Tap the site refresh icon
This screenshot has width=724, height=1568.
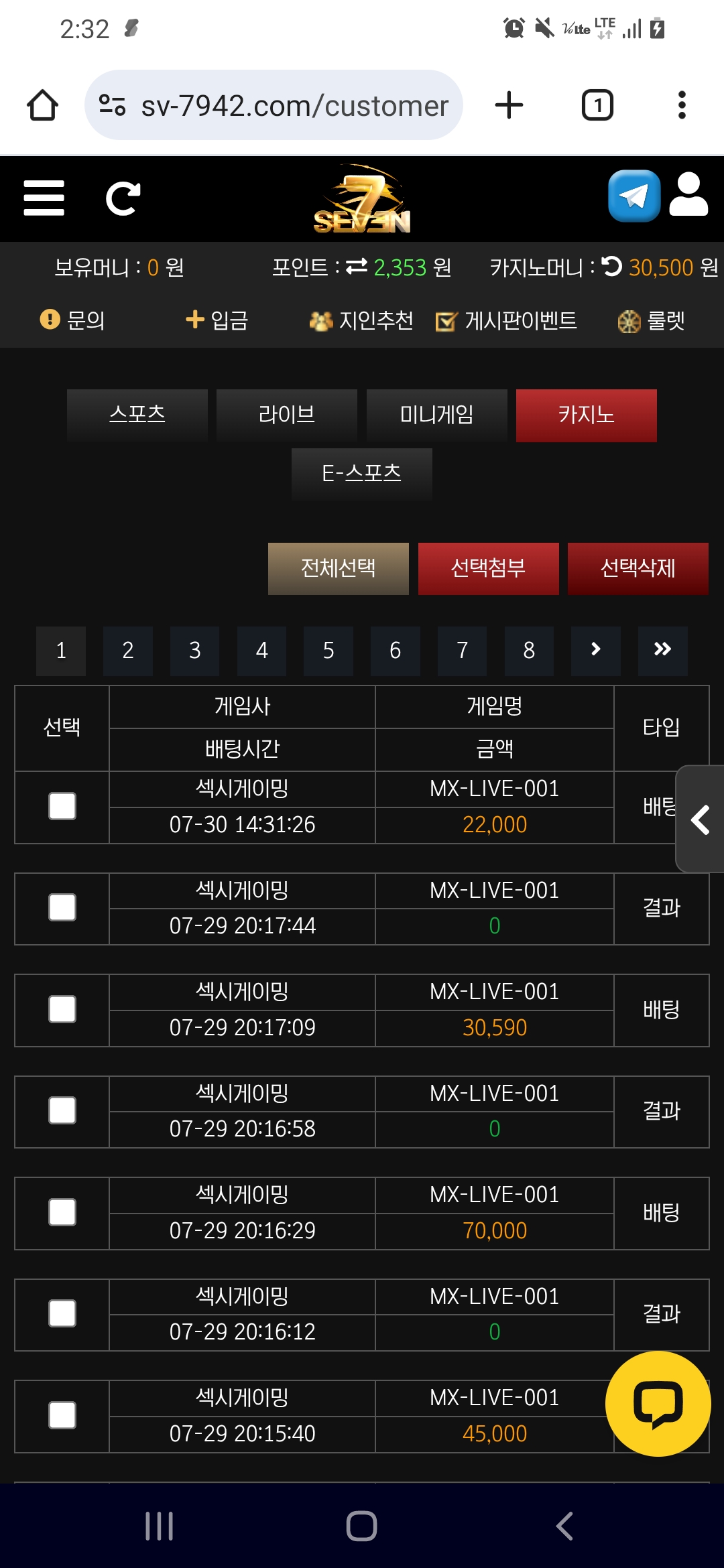tap(123, 198)
